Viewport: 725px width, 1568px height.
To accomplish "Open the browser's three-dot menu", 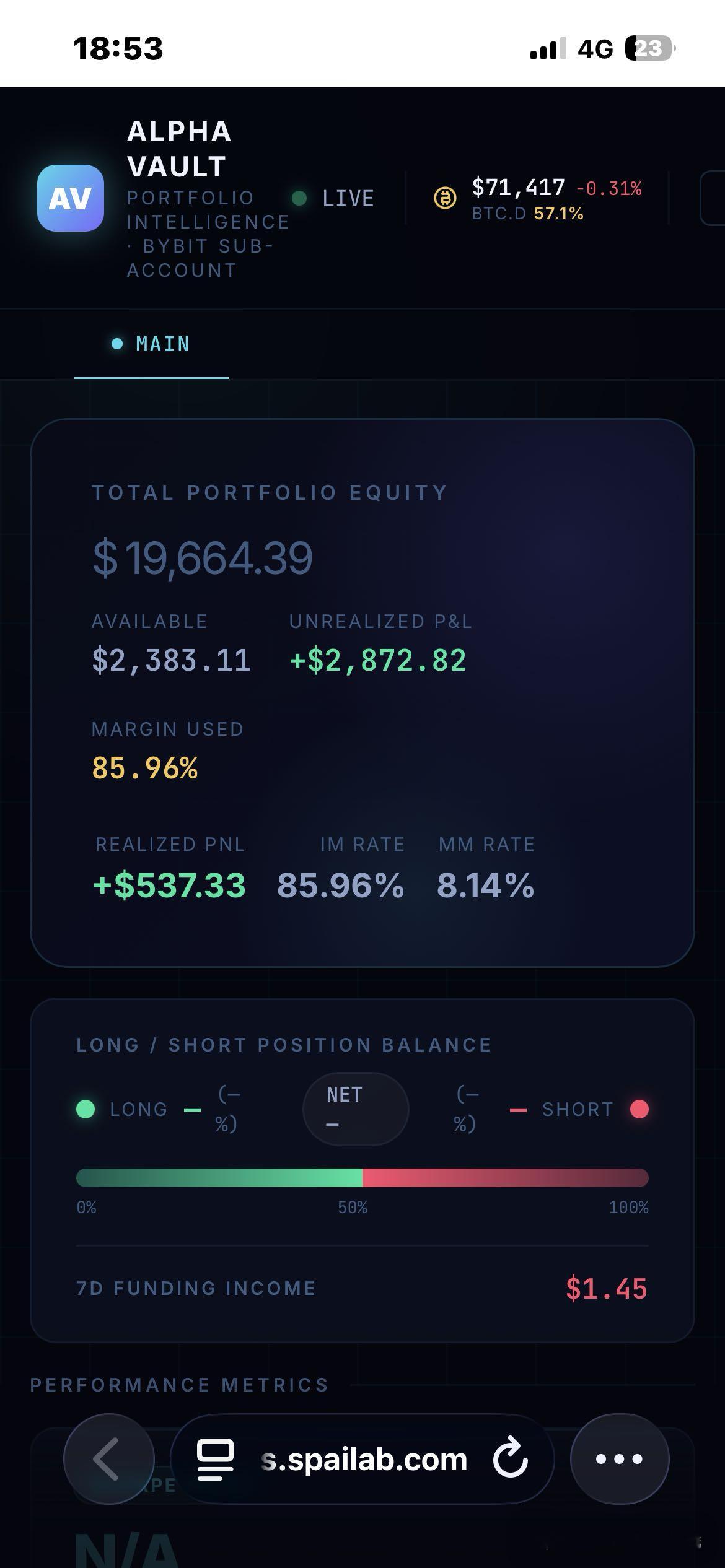I will click(x=619, y=1459).
